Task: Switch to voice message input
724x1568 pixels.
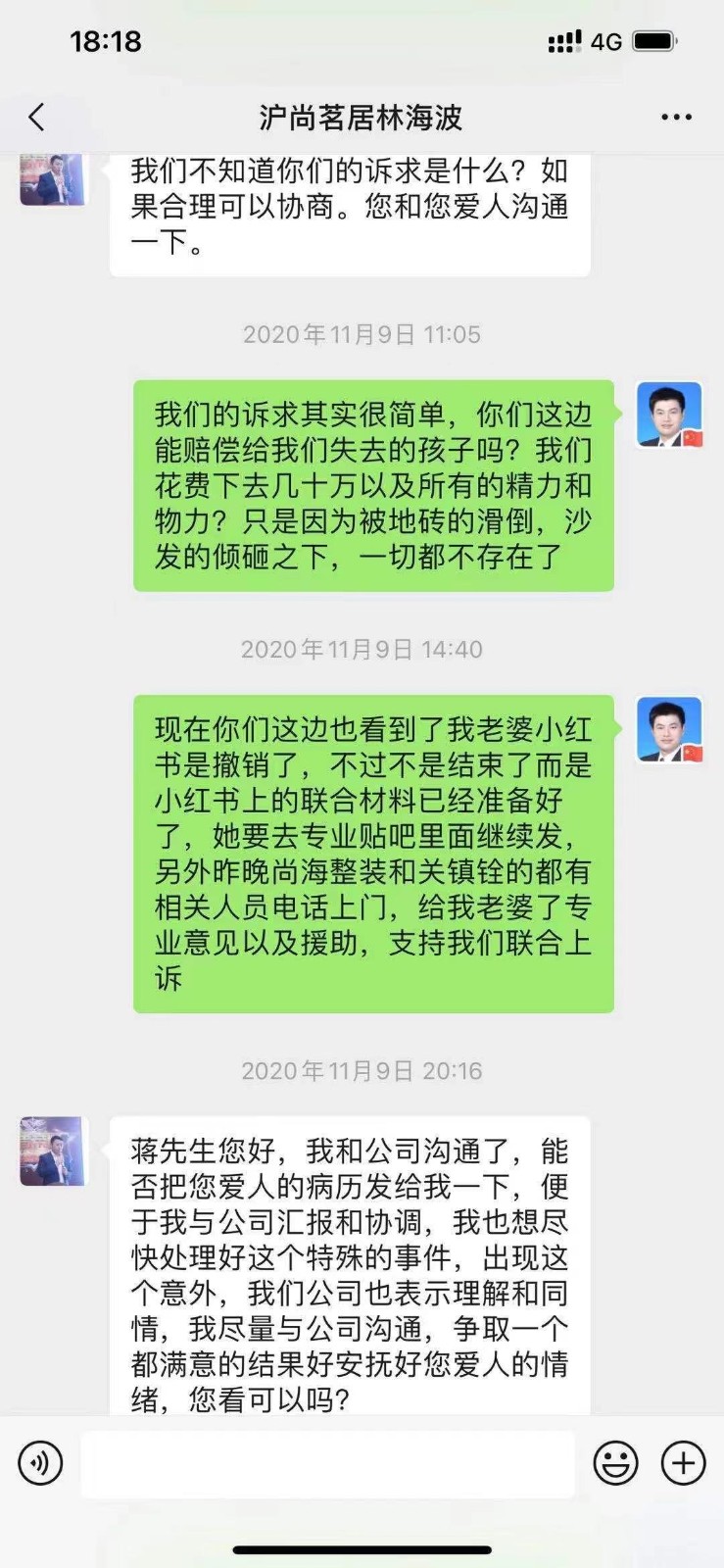Action: [x=40, y=1463]
